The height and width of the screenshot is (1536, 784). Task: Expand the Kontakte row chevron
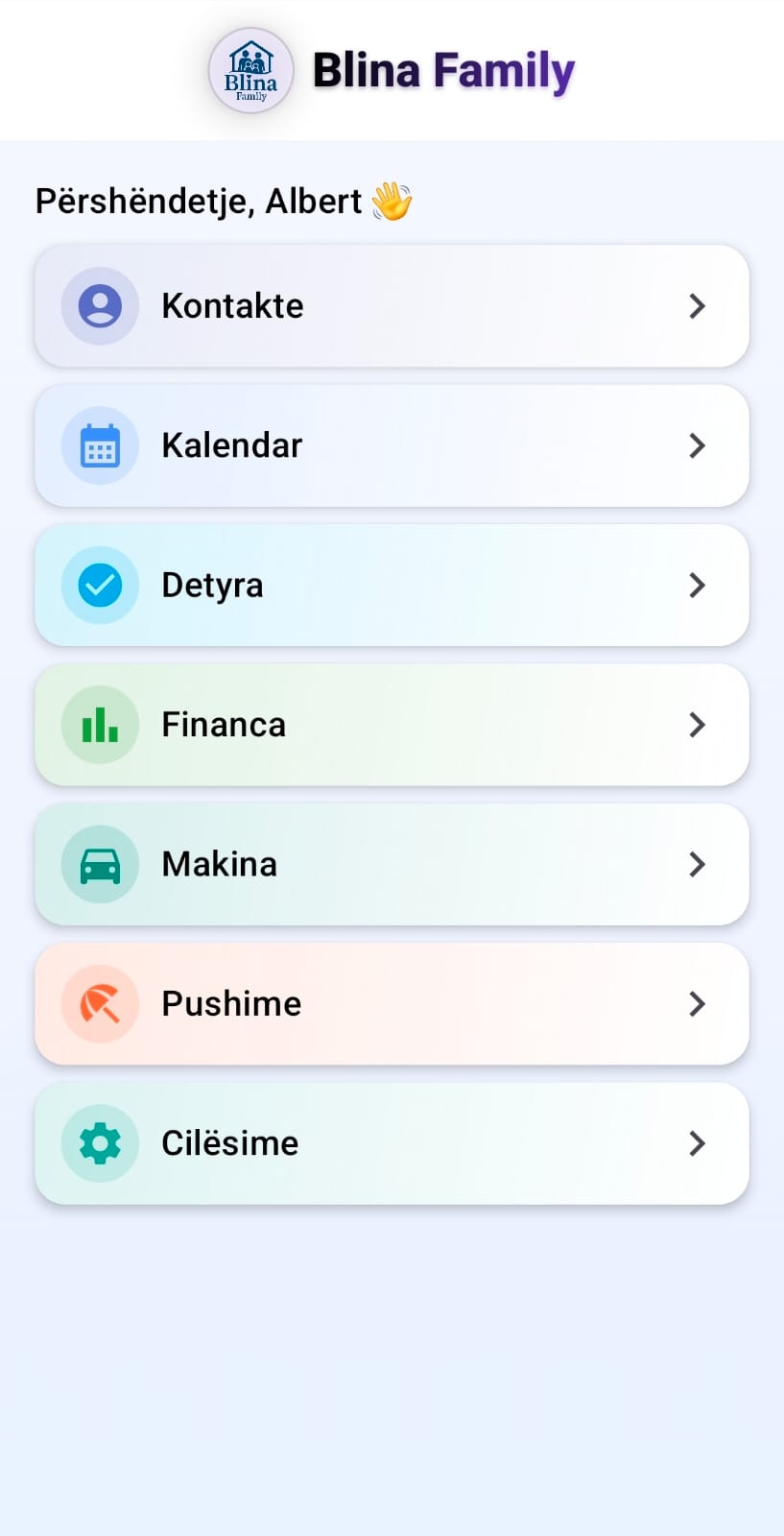coord(697,305)
